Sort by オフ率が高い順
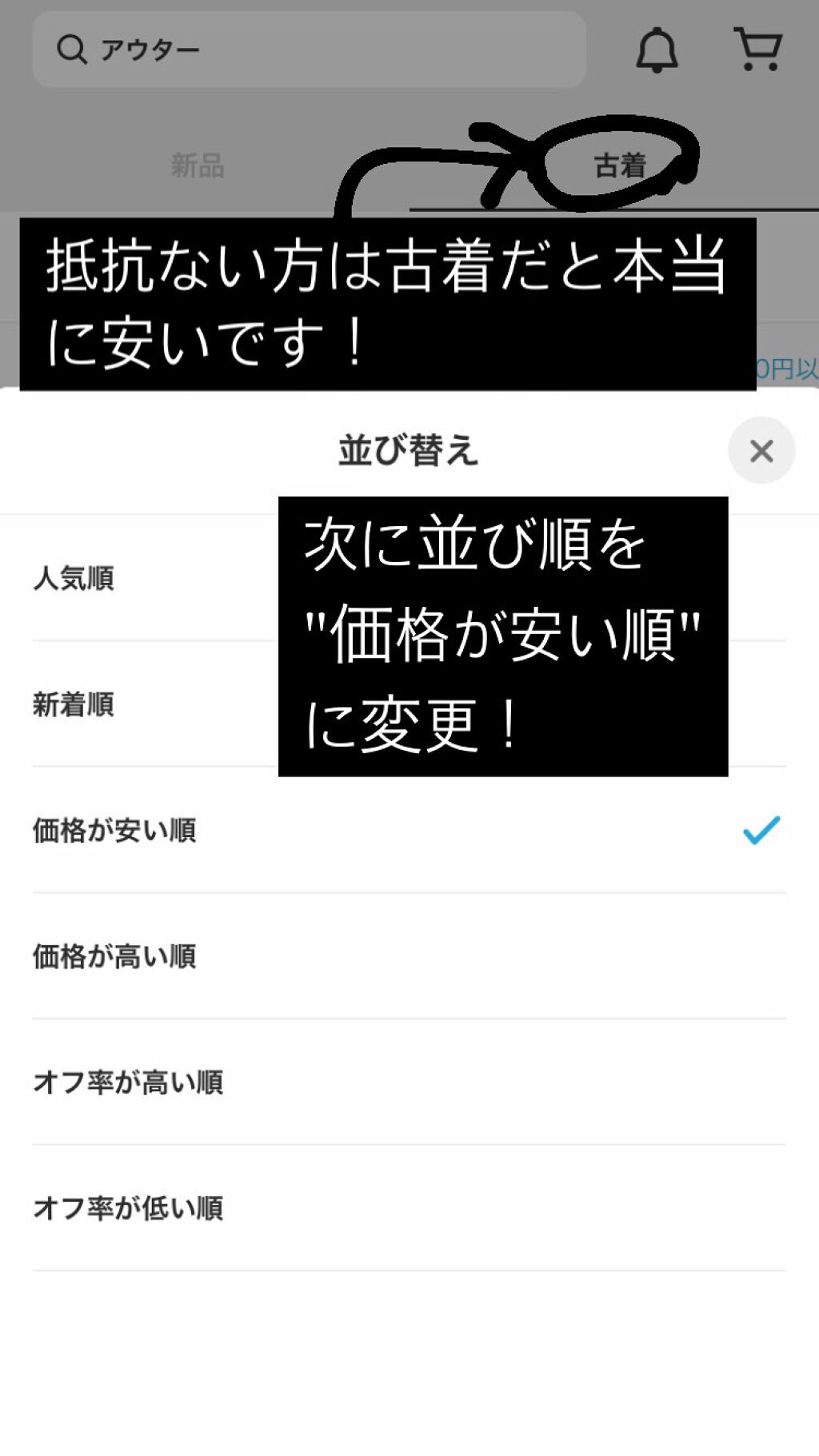The height and width of the screenshot is (1456, 819). (x=128, y=1082)
